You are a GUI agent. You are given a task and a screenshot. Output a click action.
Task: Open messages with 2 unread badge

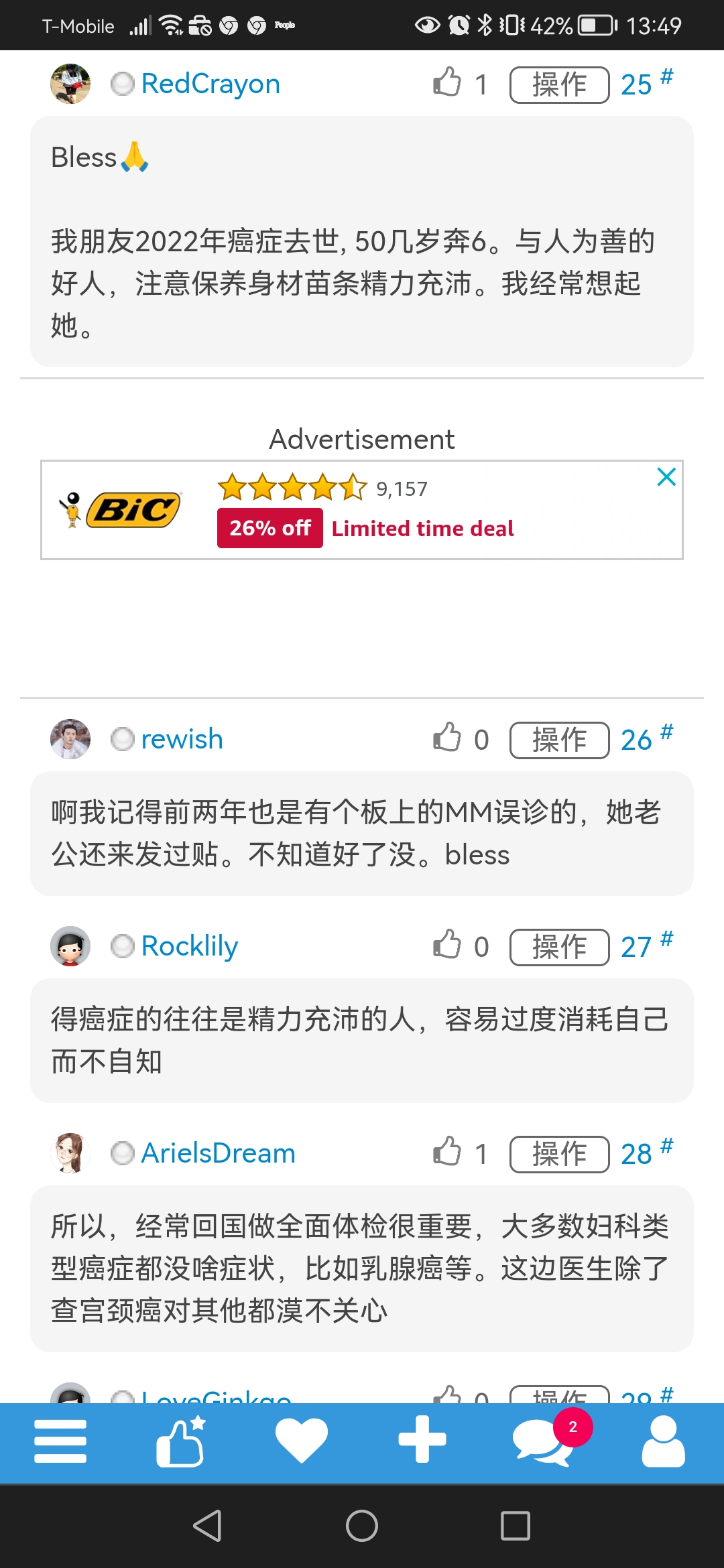pos(543,1441)
